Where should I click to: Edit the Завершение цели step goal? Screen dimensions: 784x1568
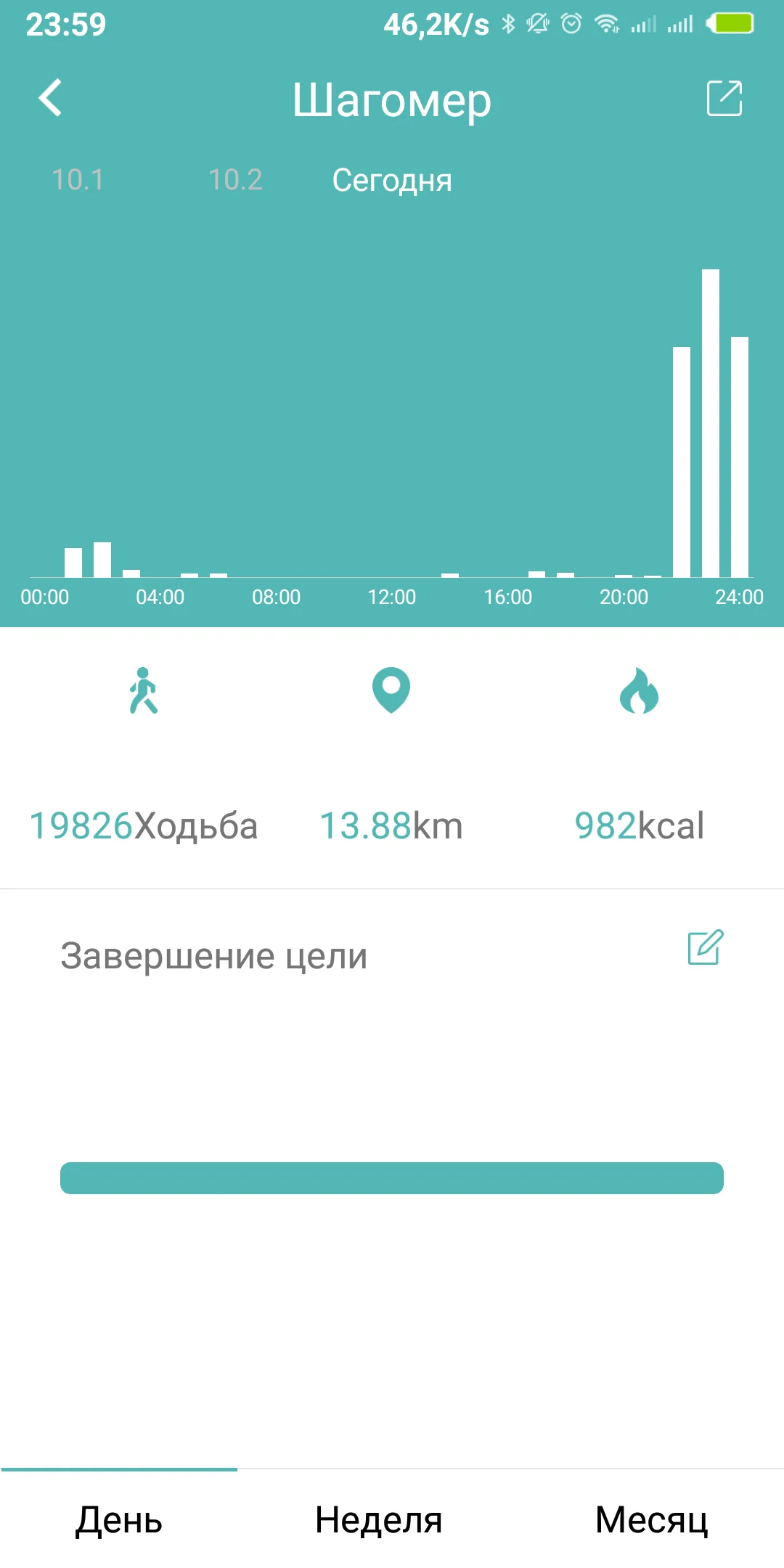pos(705,947)
